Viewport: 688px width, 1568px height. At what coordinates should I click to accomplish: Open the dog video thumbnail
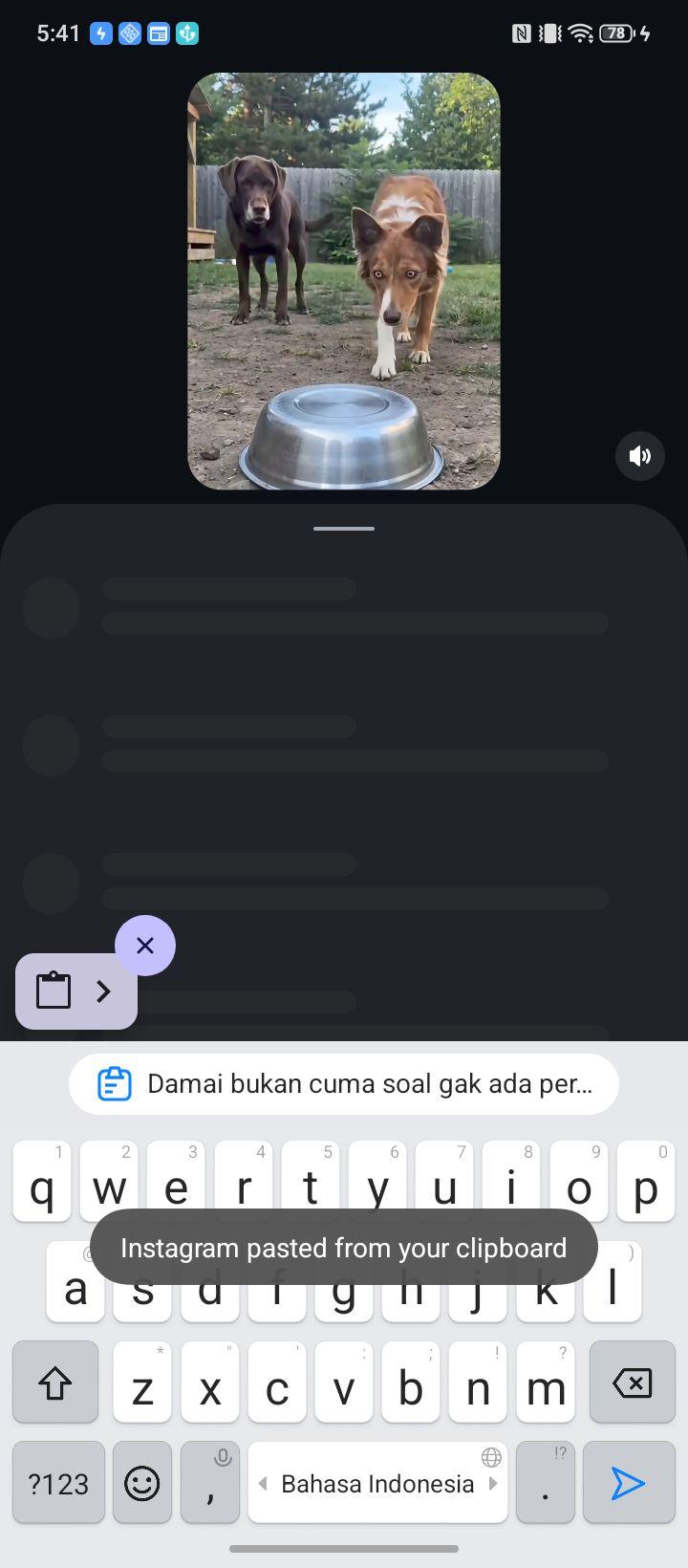344,281
